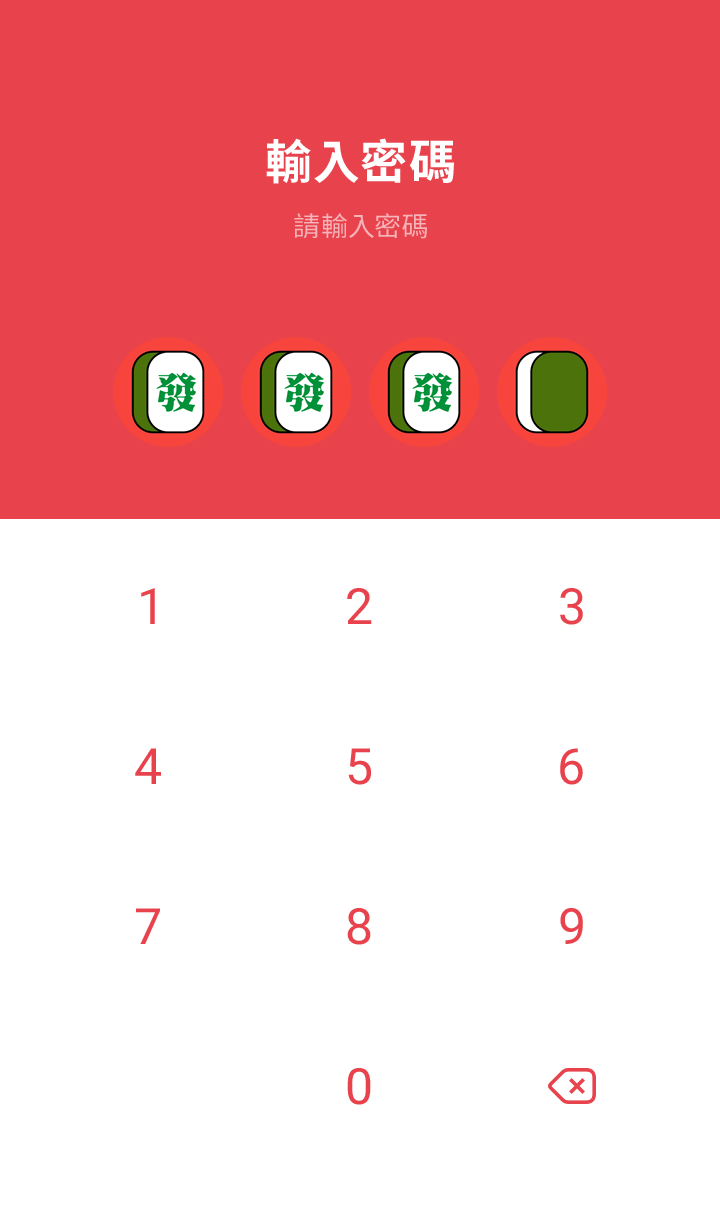
Task: Enter digit 3 for the passcode
Action: [571, 607]
